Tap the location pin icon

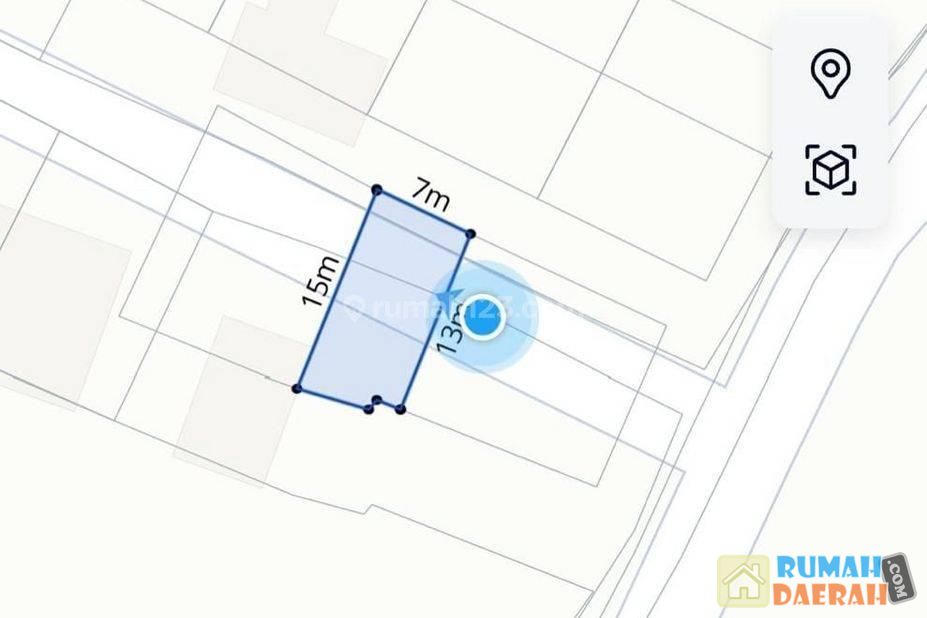pyautogui.click(x=830, y=75)
